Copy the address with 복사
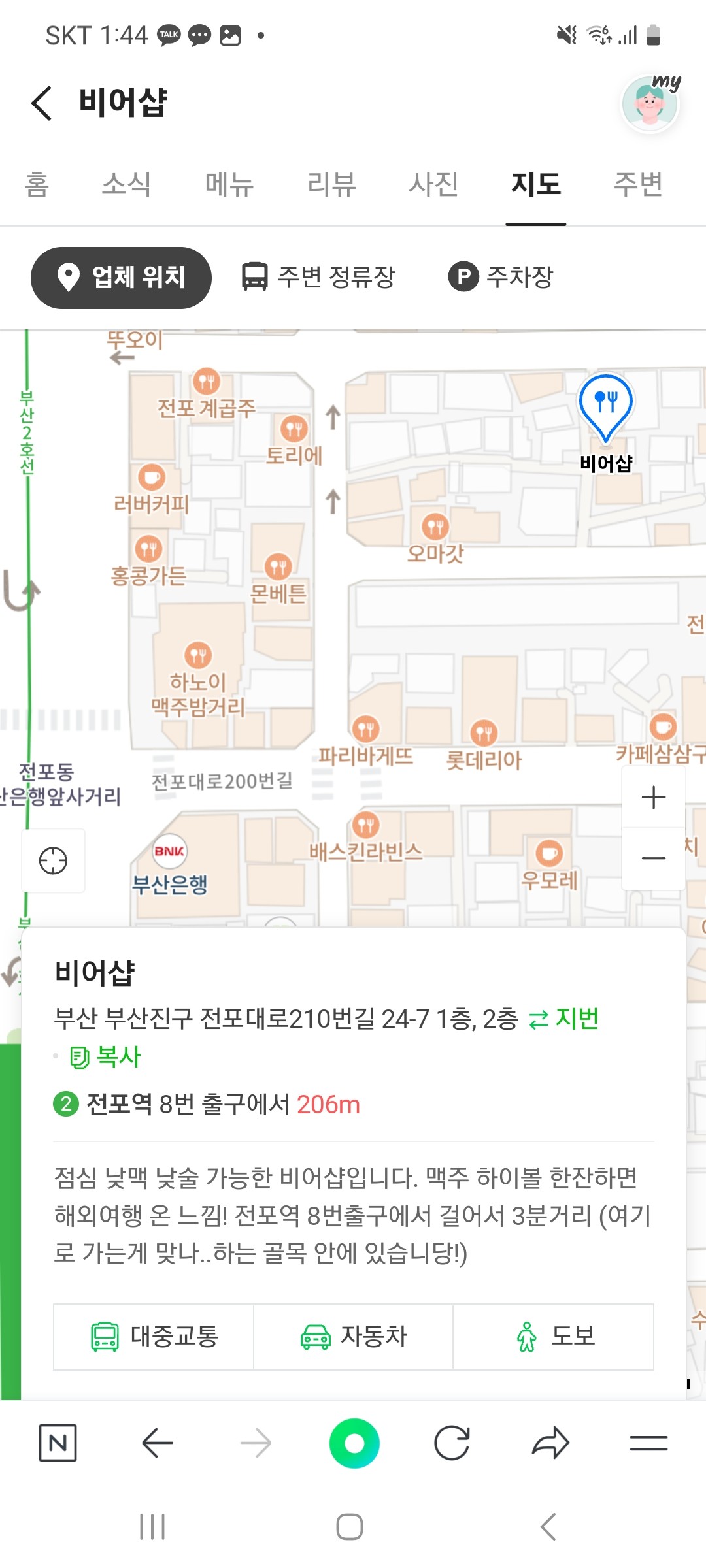 pos(106,1056)
